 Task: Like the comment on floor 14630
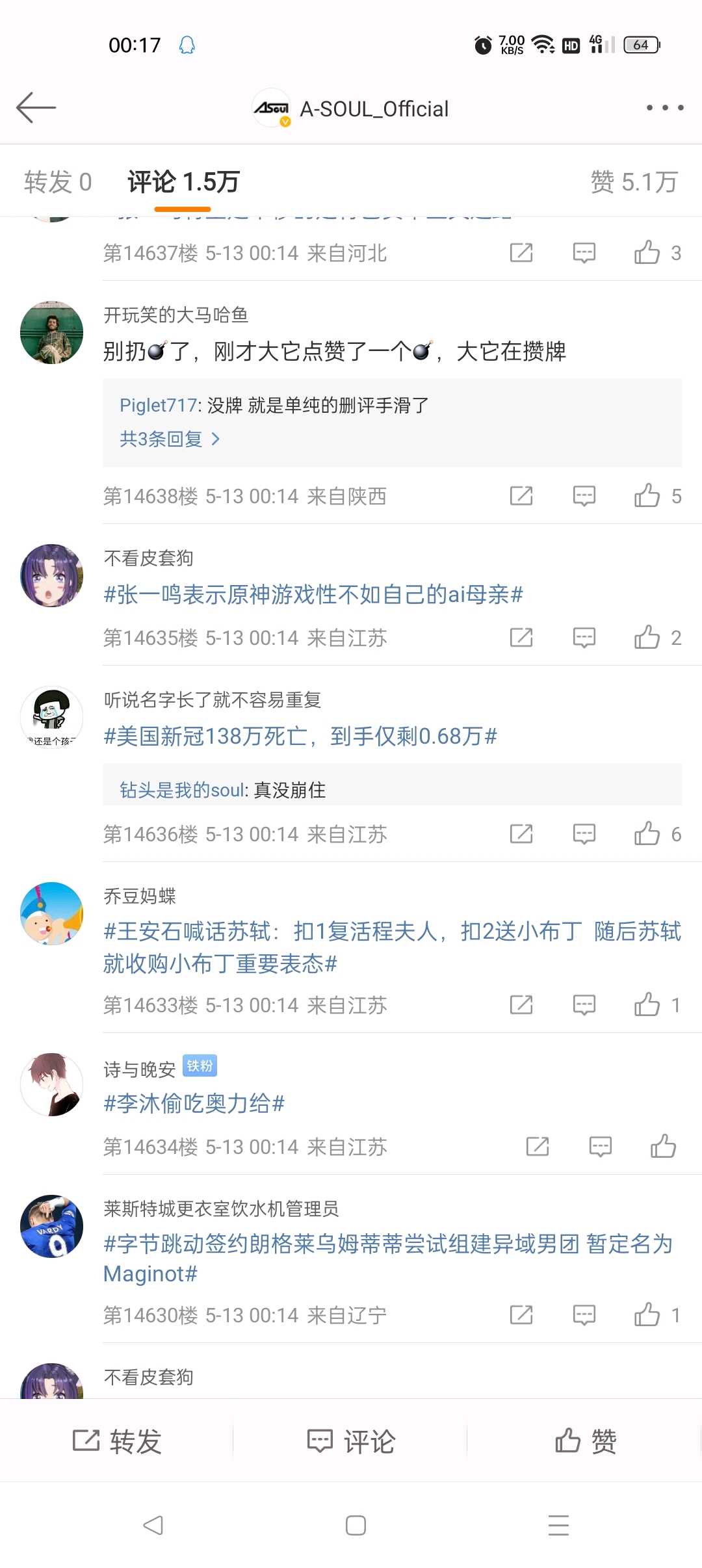click(647, 1315)
